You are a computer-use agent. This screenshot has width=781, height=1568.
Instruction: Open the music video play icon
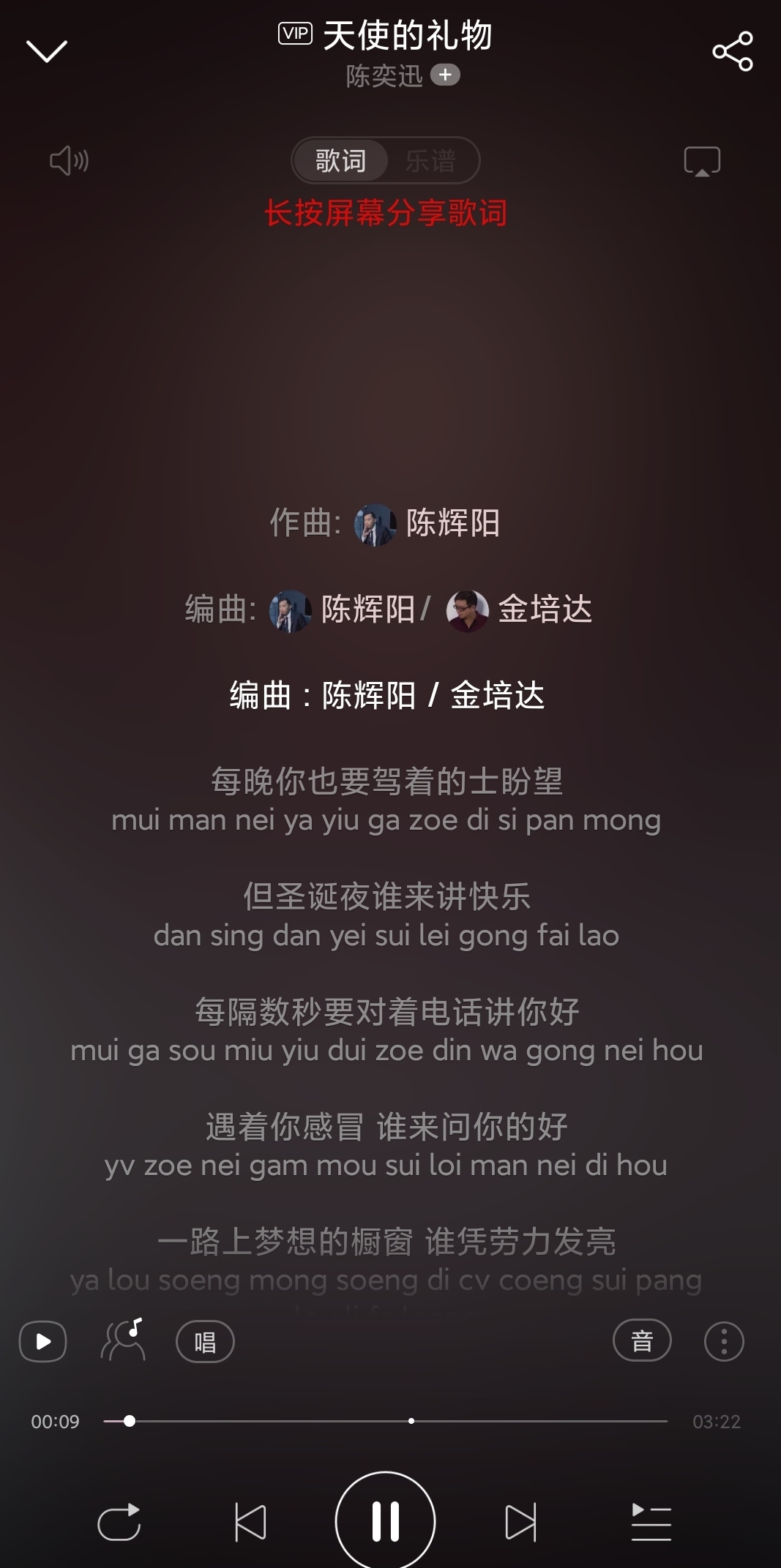pyautogui.click(x=43, y=1341)
